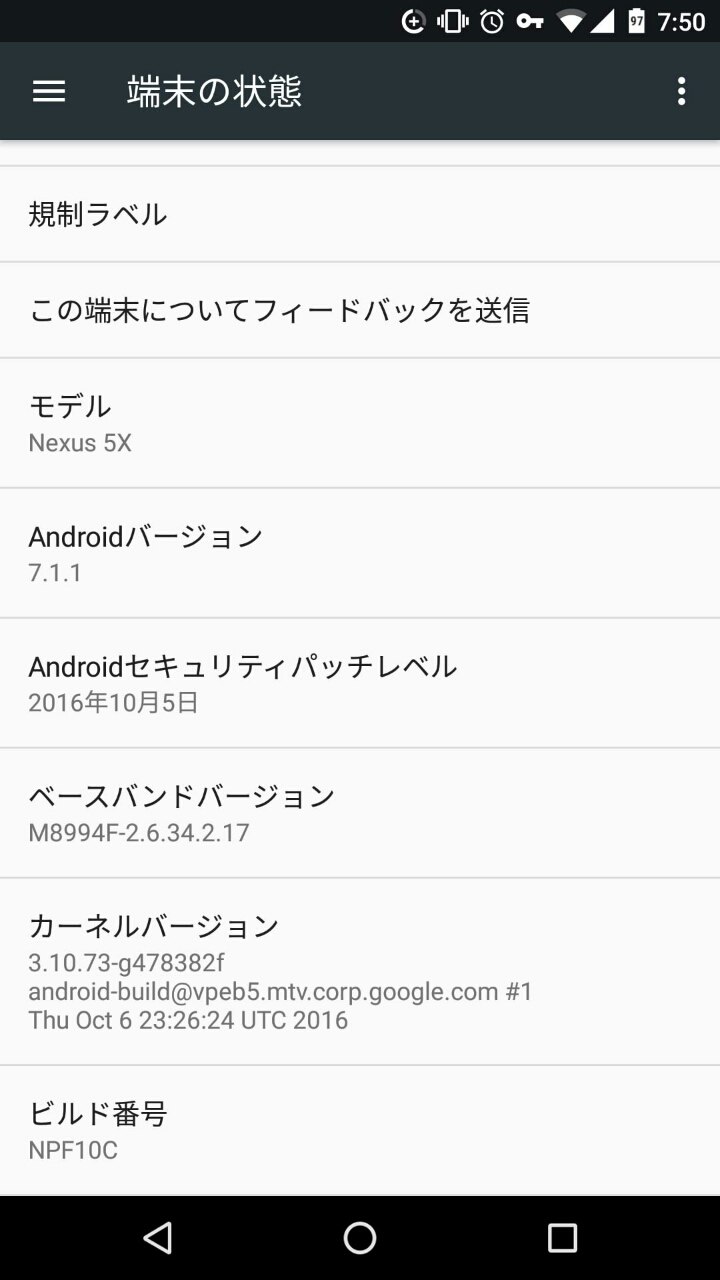Open the hamburger navigation drawer
Image resolution: width=720 pixels, height=1280 pixels.
[x=49, y=91]
